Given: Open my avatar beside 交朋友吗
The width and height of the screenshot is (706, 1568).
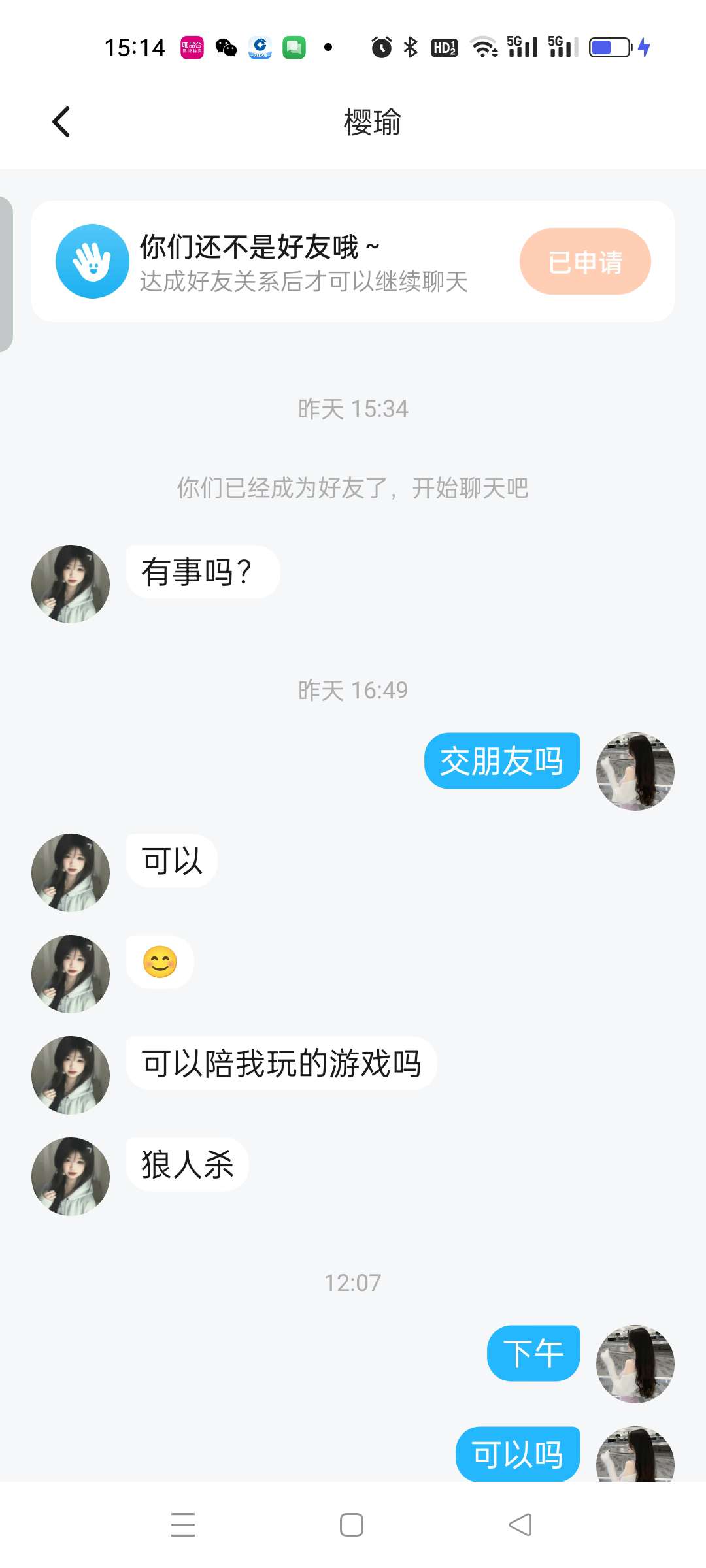Looking at the screenshot, I should (x=635, y=771).
